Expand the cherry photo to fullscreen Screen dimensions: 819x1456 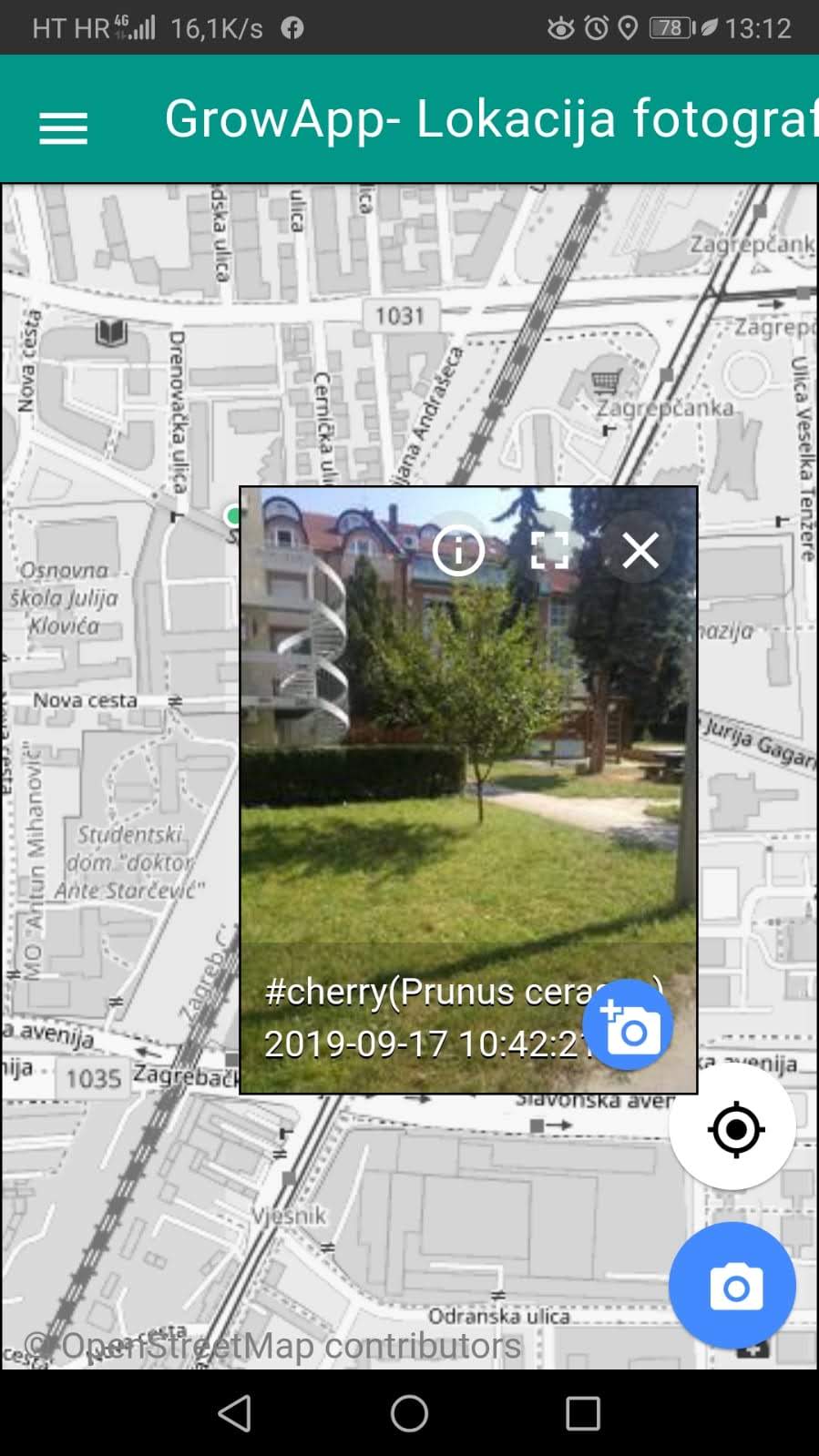pyautogui.click(x=549, y=550)
